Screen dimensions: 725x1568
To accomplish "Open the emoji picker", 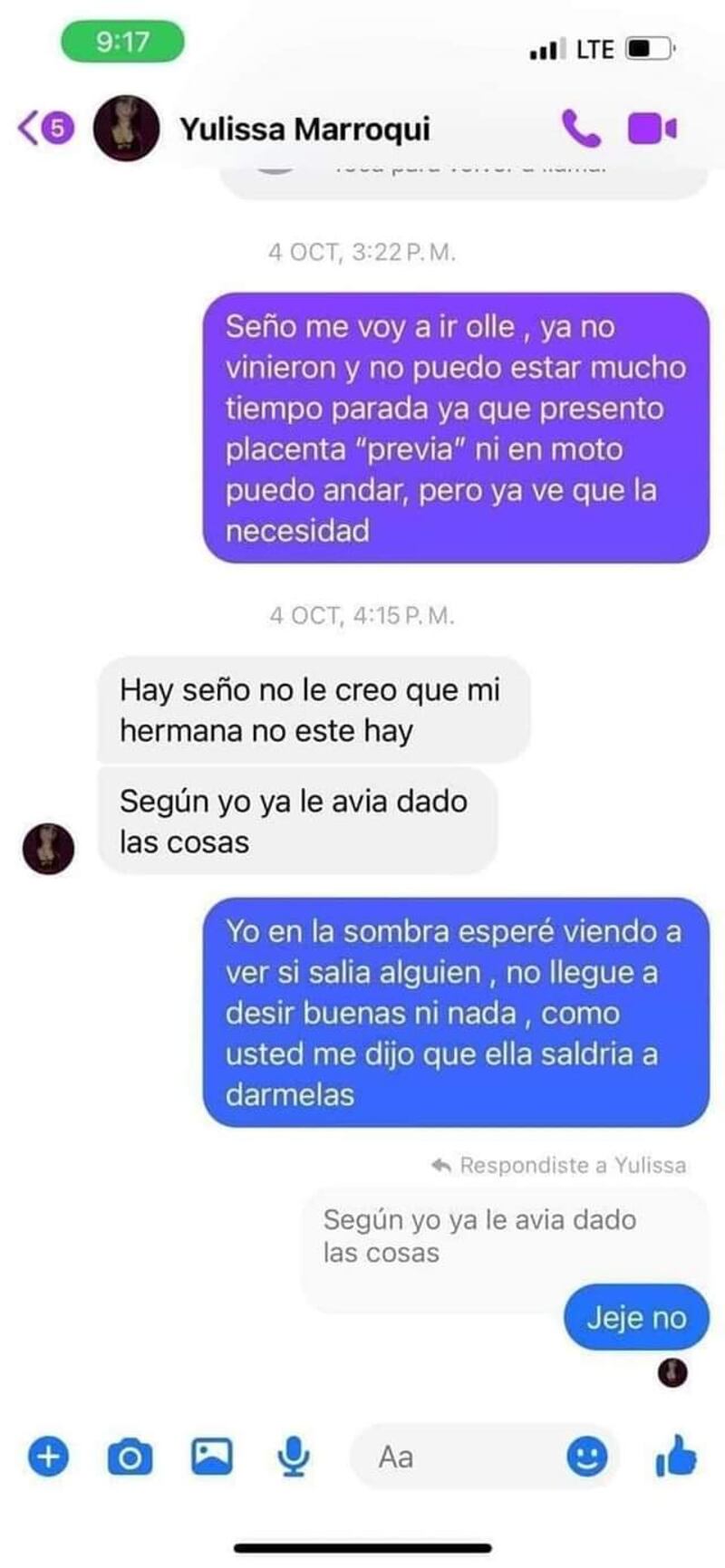I will [587, 1457].
